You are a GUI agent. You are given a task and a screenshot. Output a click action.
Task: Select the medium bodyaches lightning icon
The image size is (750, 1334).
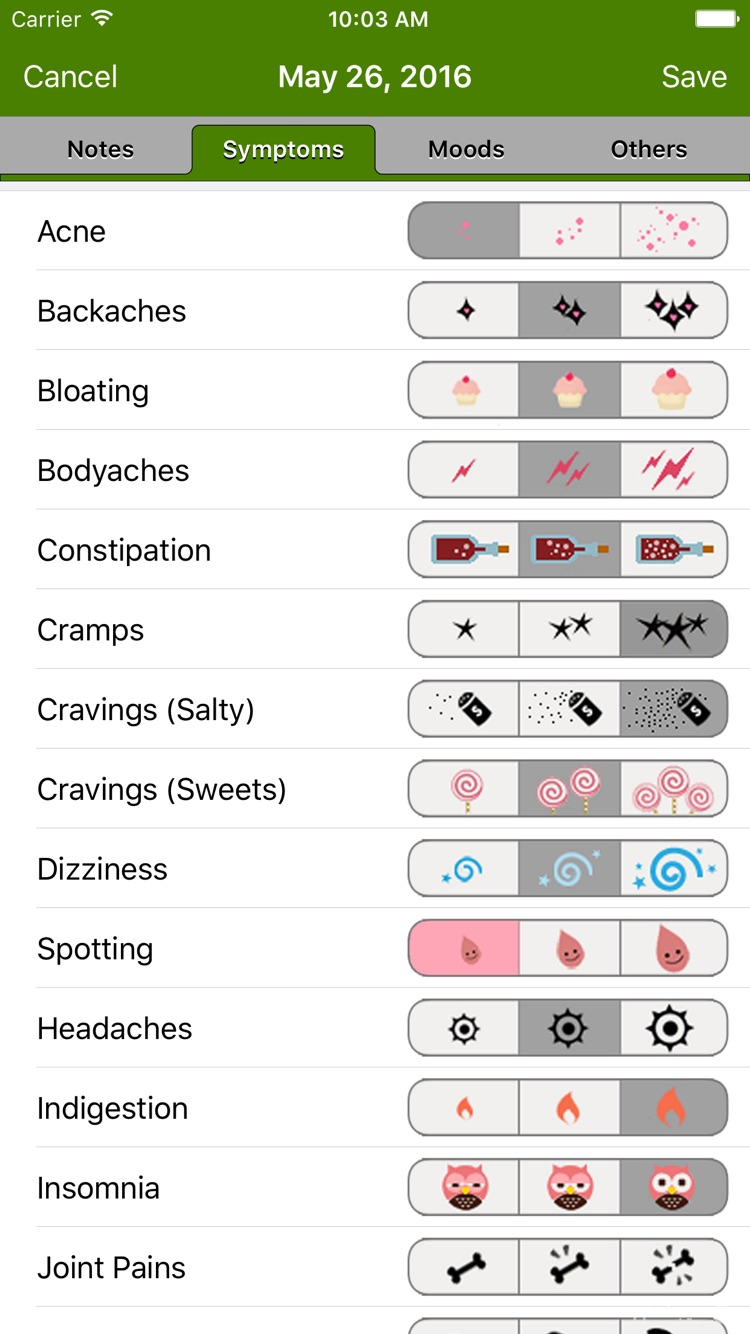coord(567,470)
